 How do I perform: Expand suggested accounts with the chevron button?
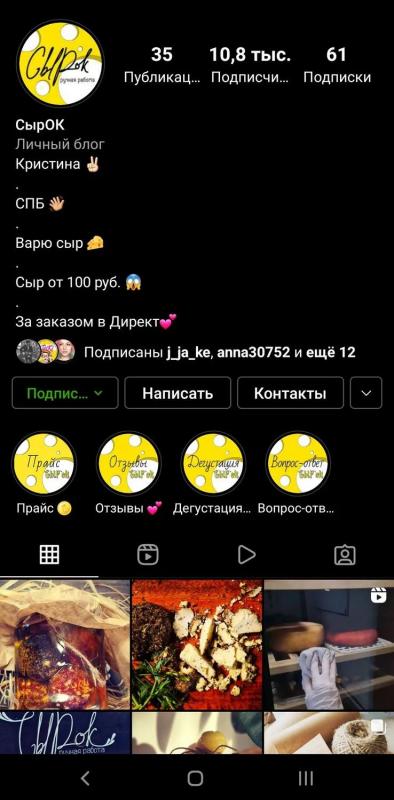[x=366, y=393]
